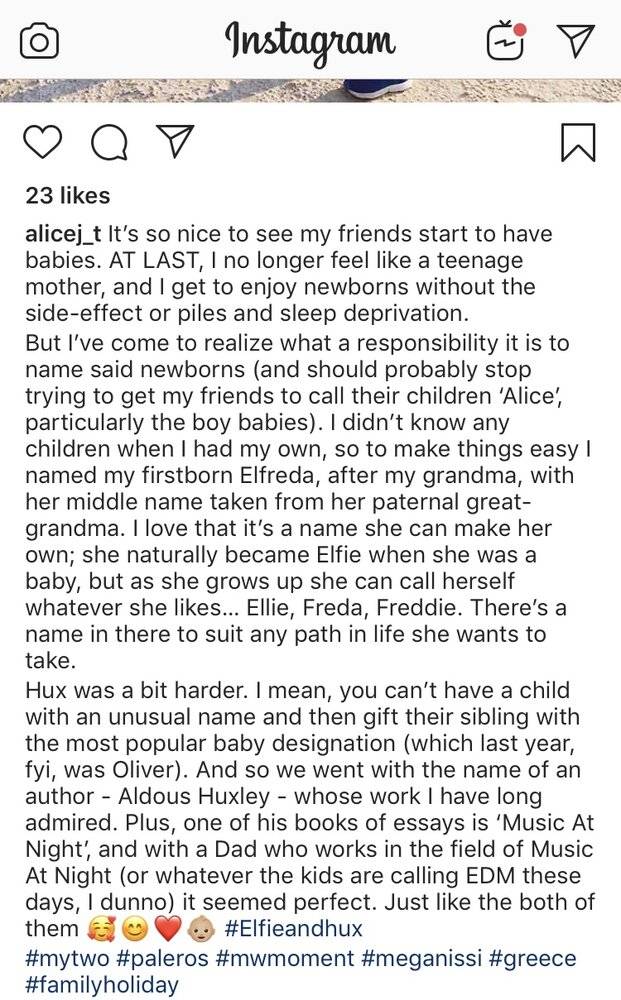The height and width of the screenshot is (1000, 621).
Task: Open the #mytwo hashtag
Action: [67, 958]
